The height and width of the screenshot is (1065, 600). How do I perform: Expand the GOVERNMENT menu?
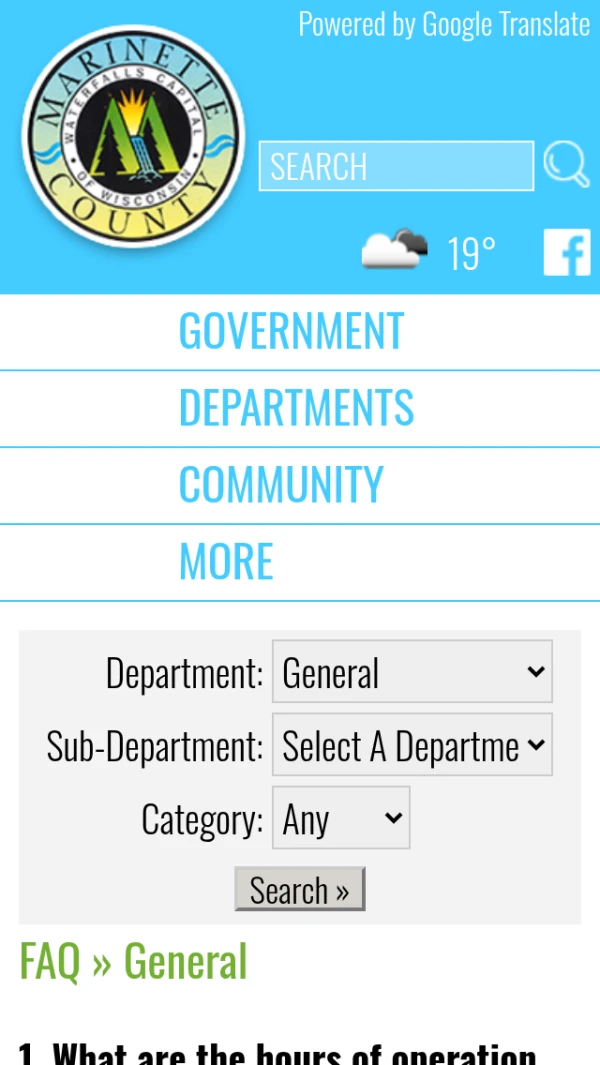(291, 332)
